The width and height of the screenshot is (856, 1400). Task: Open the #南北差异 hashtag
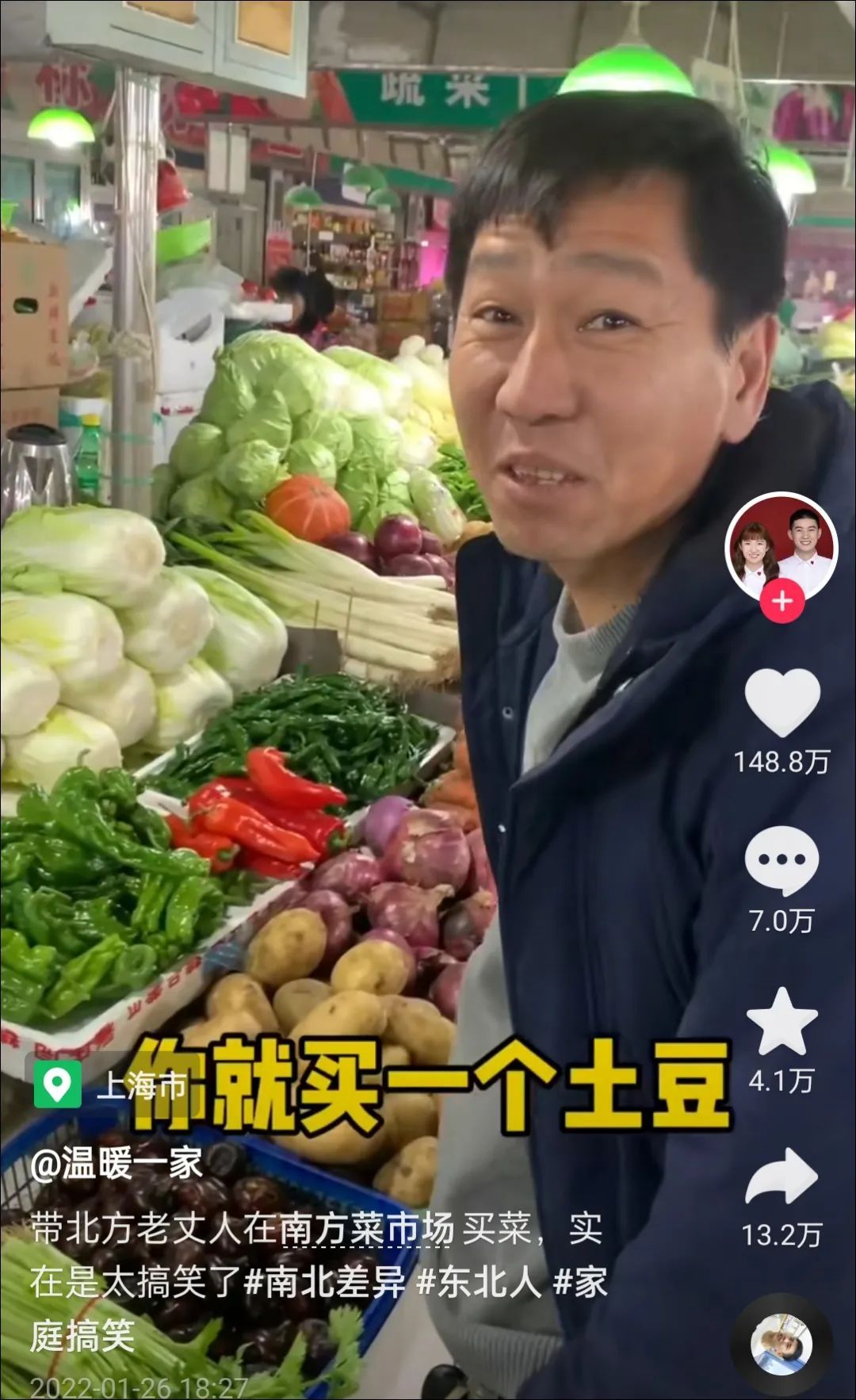click(325, 1283)
